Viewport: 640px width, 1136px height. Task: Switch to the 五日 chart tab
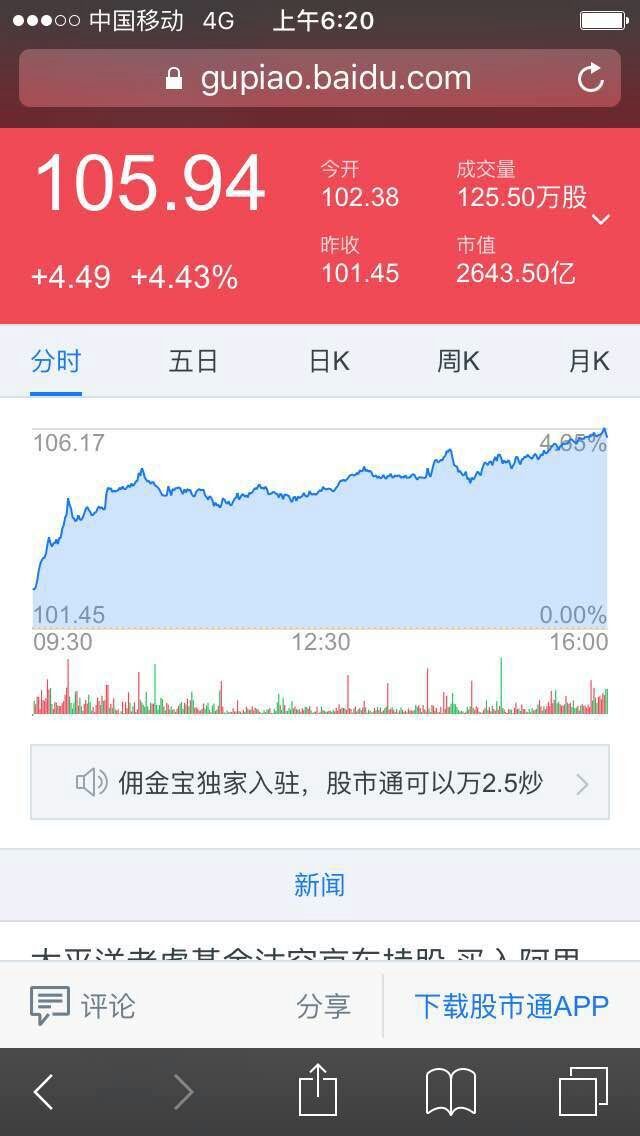pyautogui.click(x=193, y=361)
